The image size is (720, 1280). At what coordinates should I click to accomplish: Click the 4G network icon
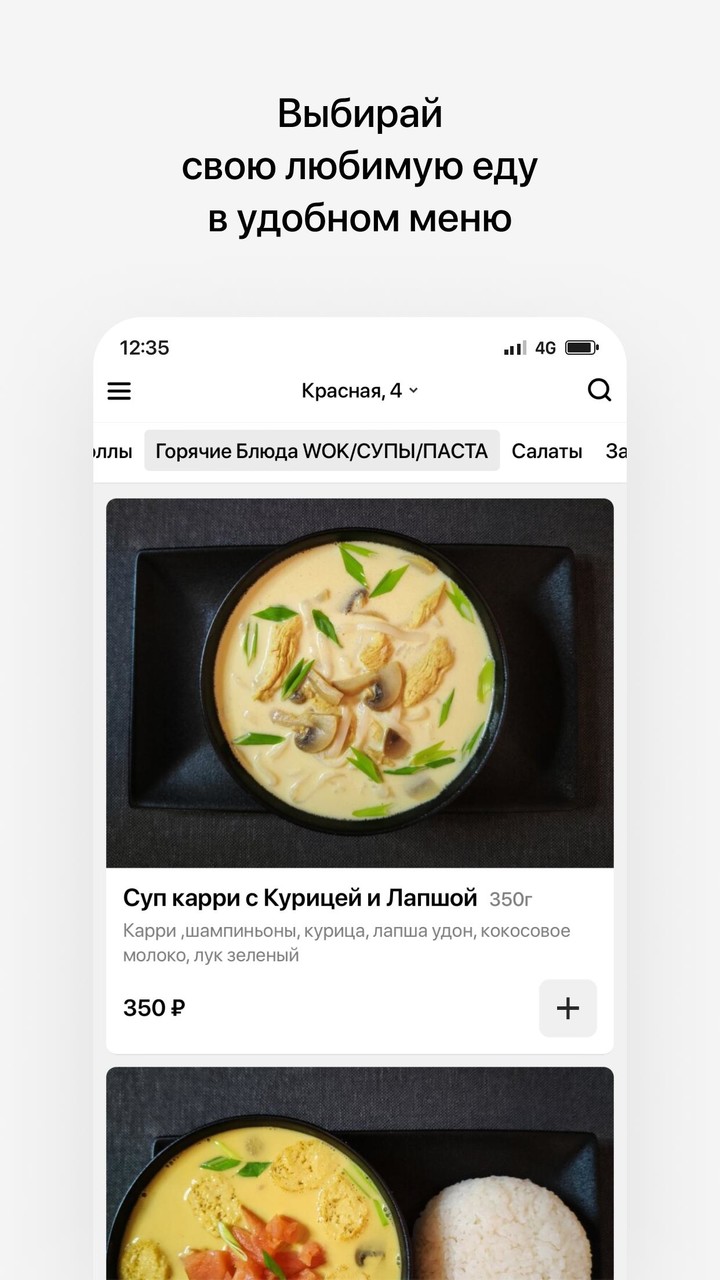545,346
